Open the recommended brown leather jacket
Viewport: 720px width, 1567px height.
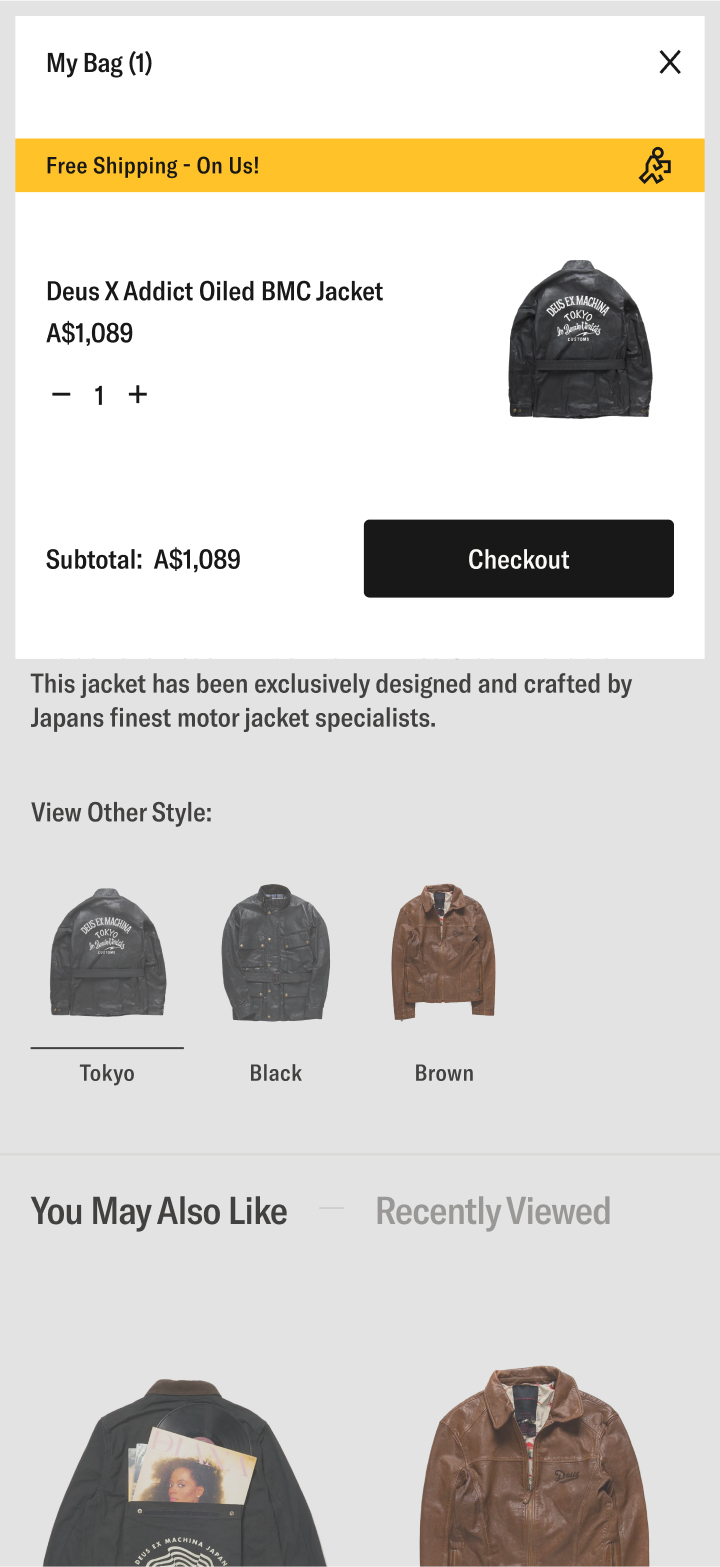[535, 1470]
